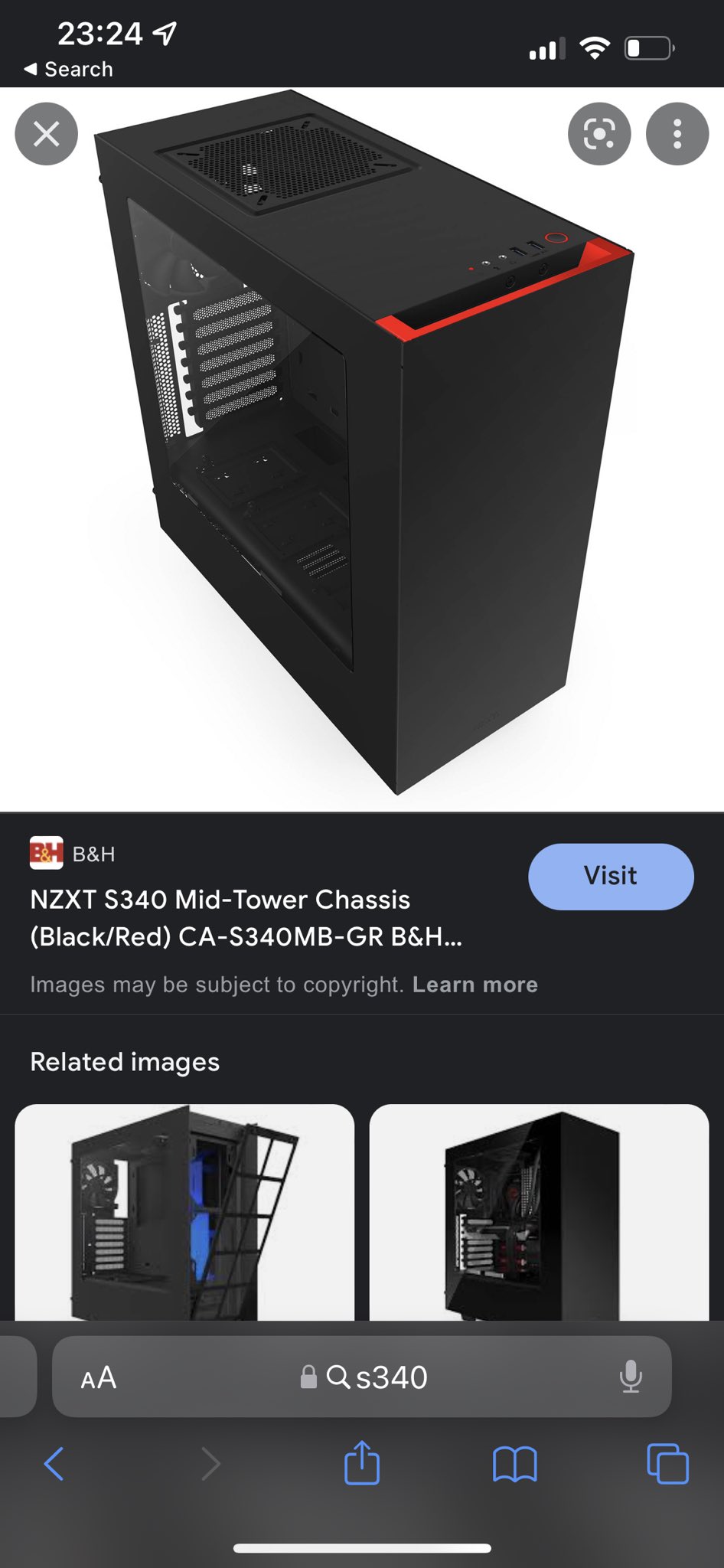Start voice search with the microphone
Screen dimensions: 724x1568
point(631,1377)
